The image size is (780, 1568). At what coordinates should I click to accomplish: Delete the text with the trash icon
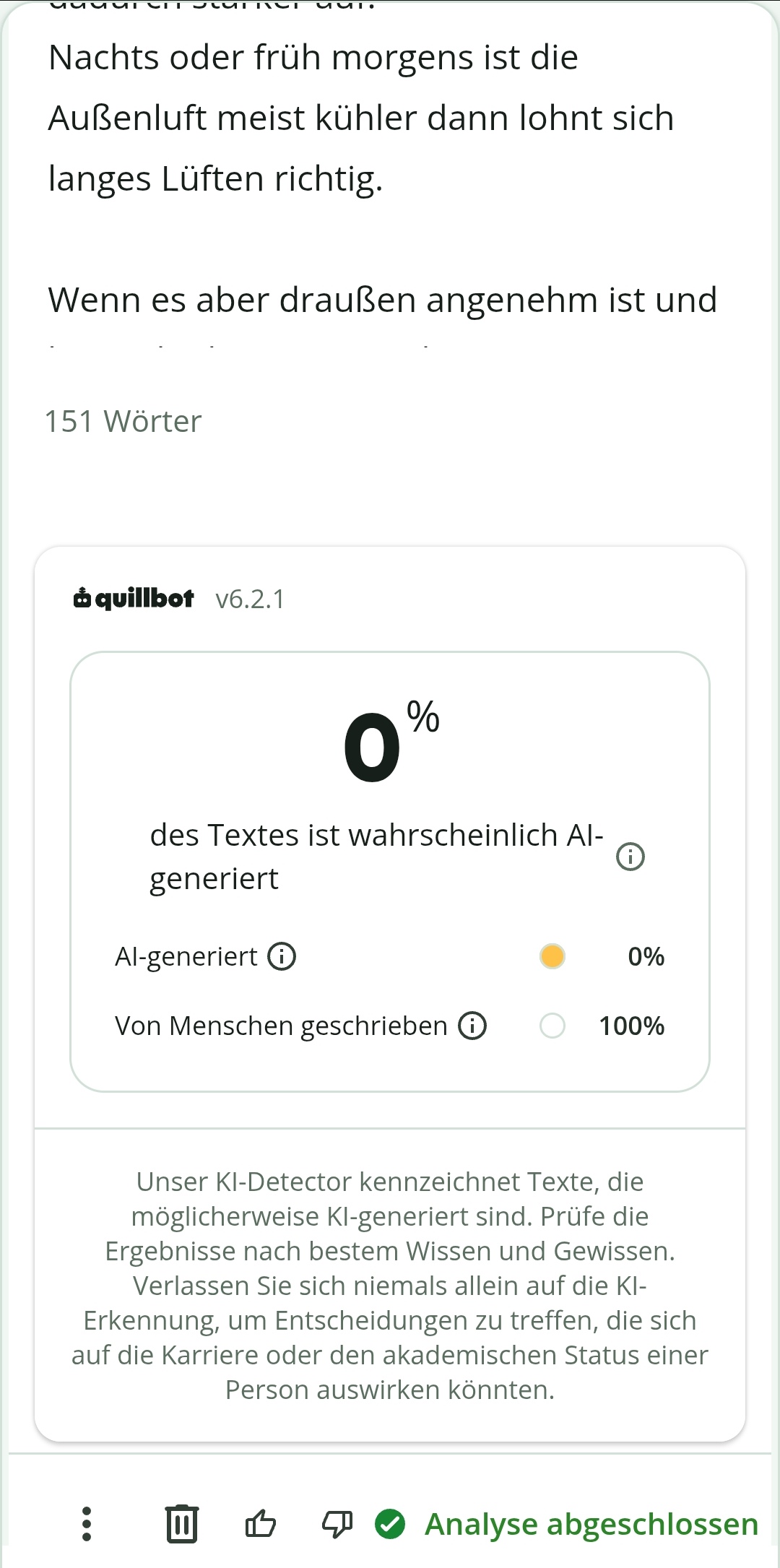pos(181,1524)
